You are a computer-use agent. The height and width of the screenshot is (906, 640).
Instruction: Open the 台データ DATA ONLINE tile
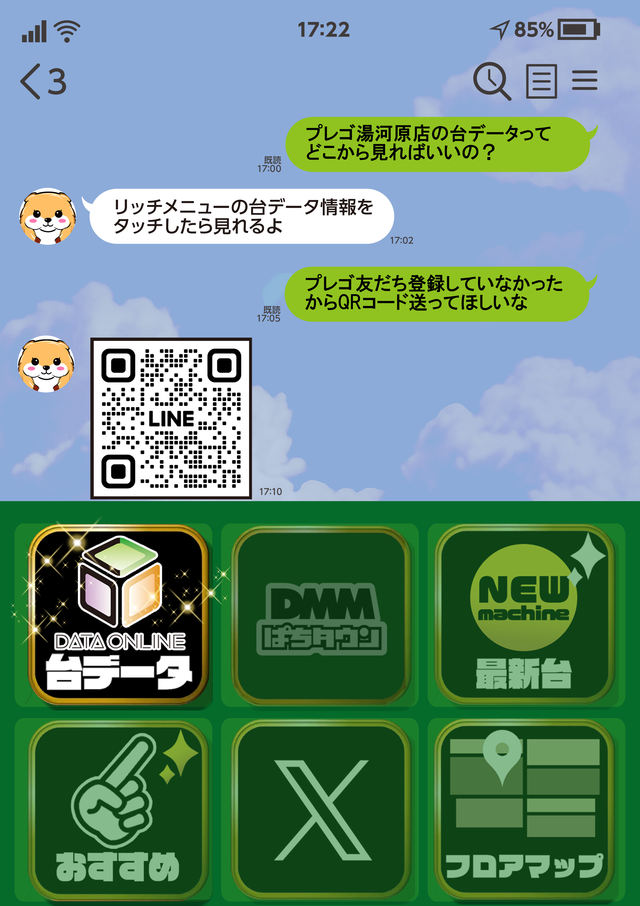pyautogui.click(x=118, y=614)
